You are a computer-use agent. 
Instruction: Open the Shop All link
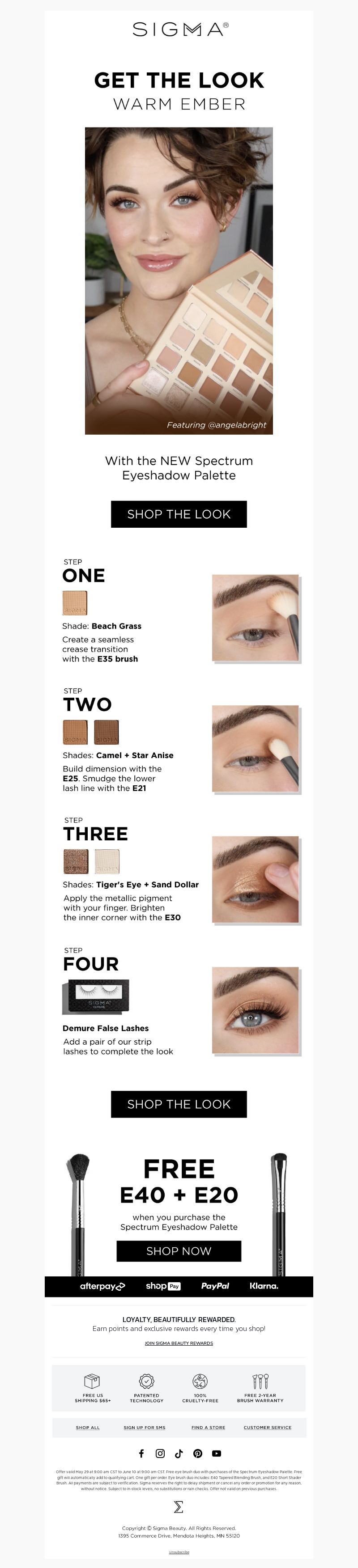(88, 1427)
